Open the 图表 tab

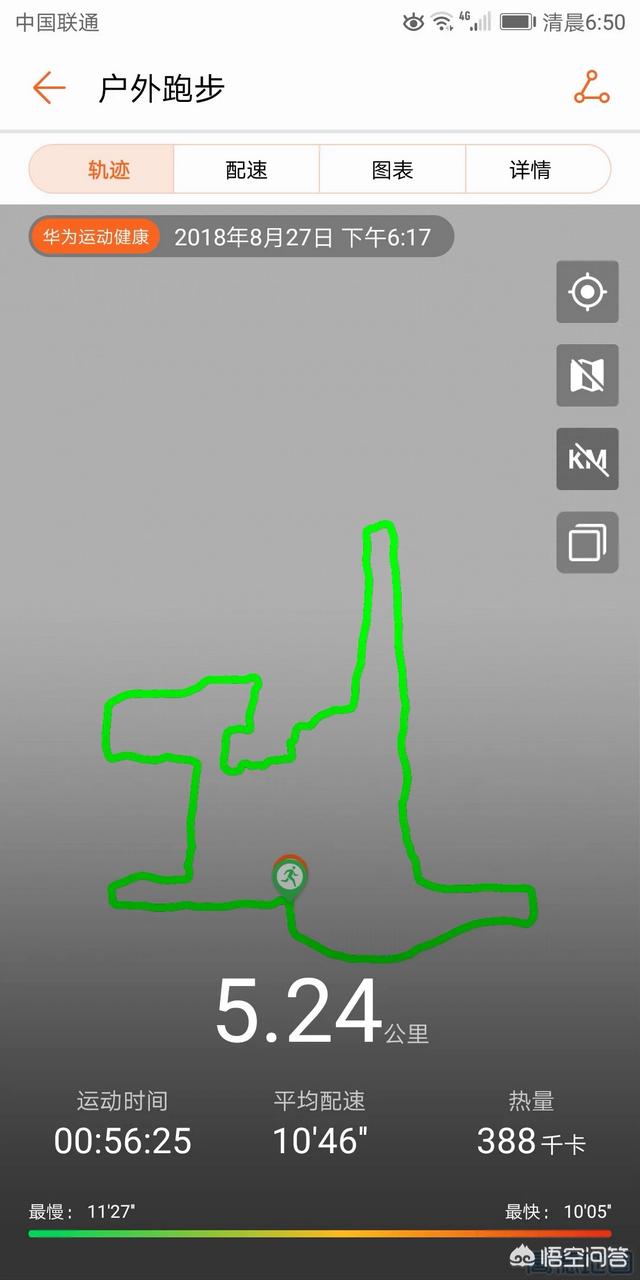(392, 170)
